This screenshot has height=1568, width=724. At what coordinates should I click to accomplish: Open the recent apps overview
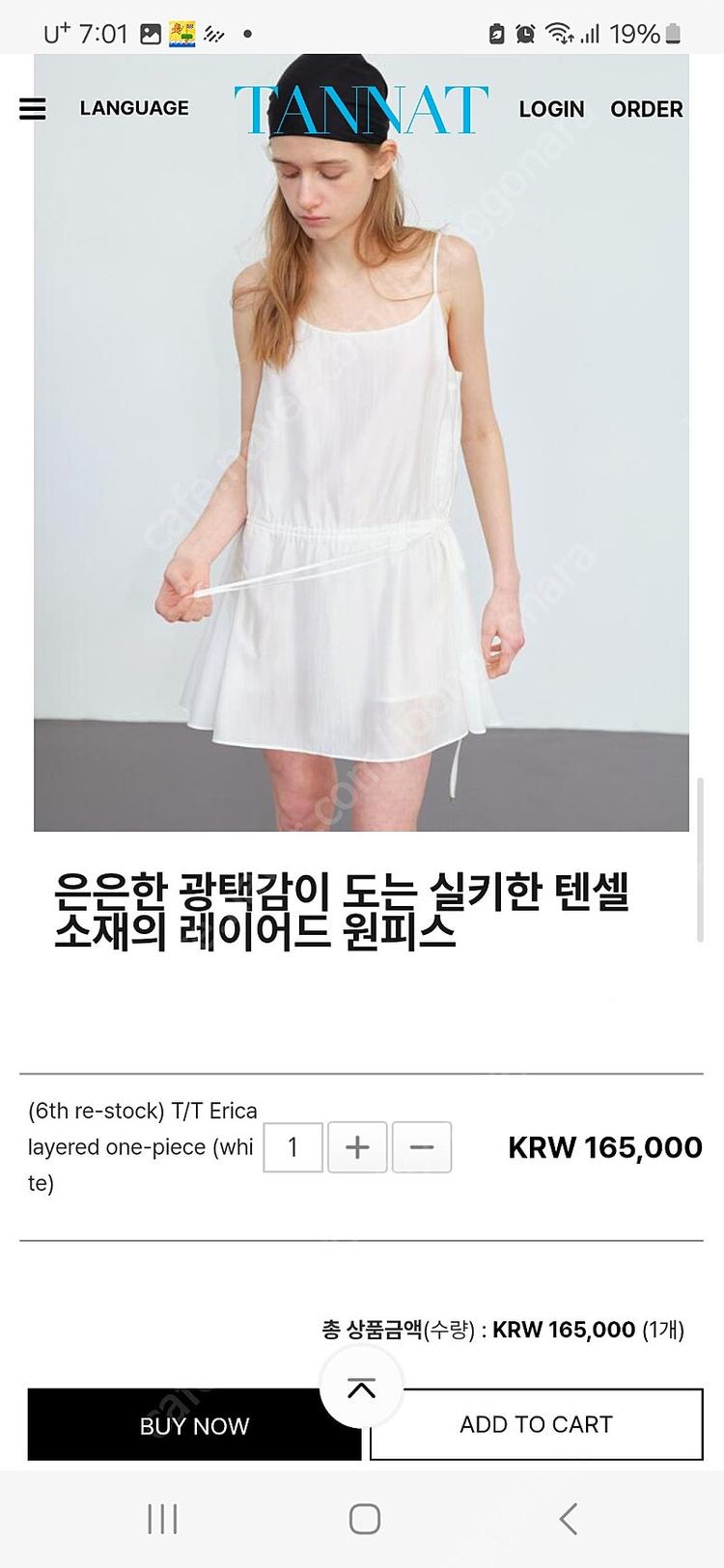(x=161, y=1517)
